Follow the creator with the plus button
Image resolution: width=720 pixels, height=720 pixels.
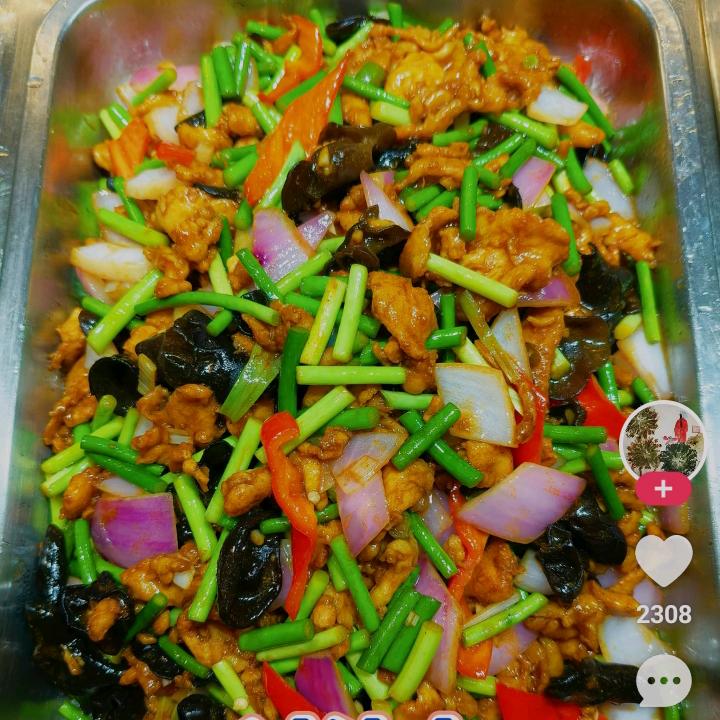pyautogui.click(x=664, y=489)
